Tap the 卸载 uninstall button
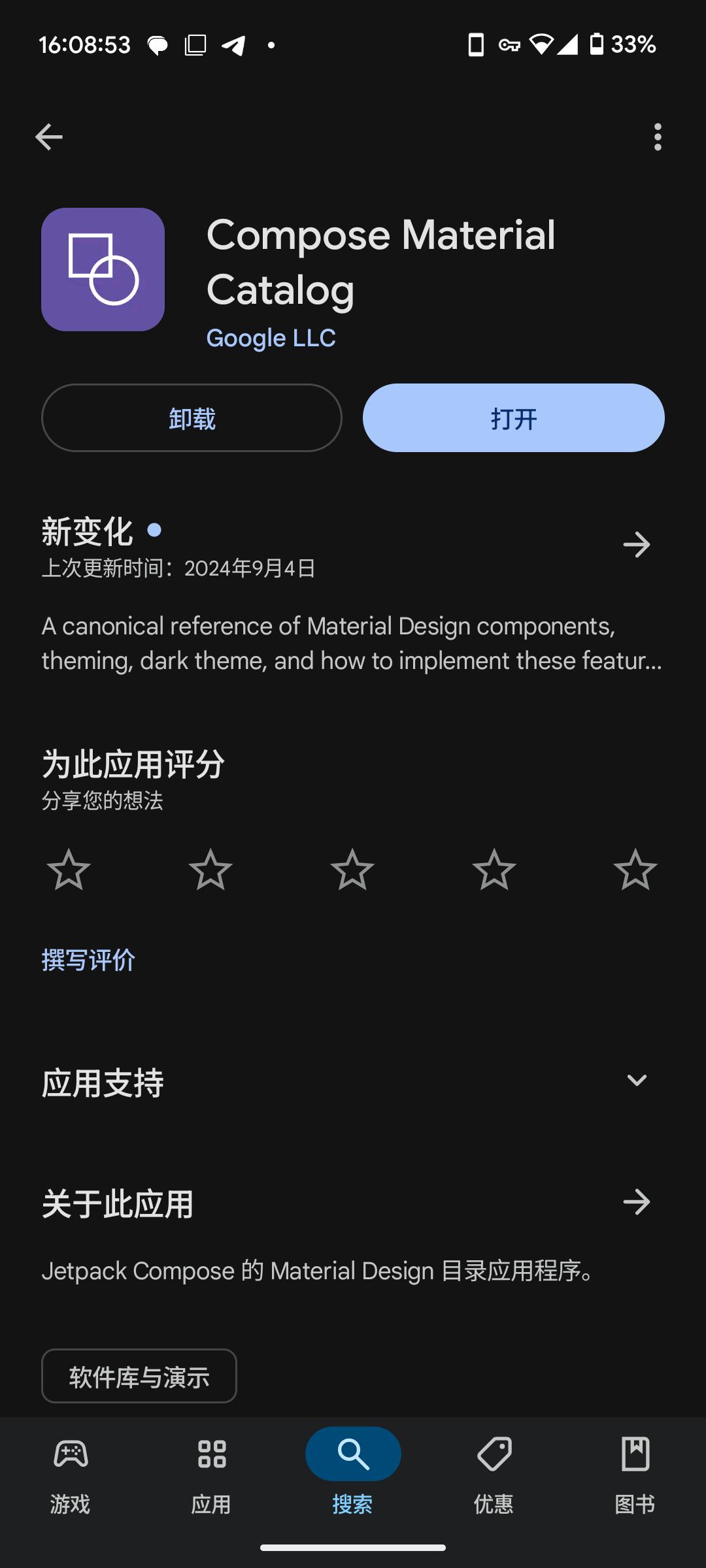This screenshot has height=1568, width=706. pyautogui.click(x=192, y=418)
